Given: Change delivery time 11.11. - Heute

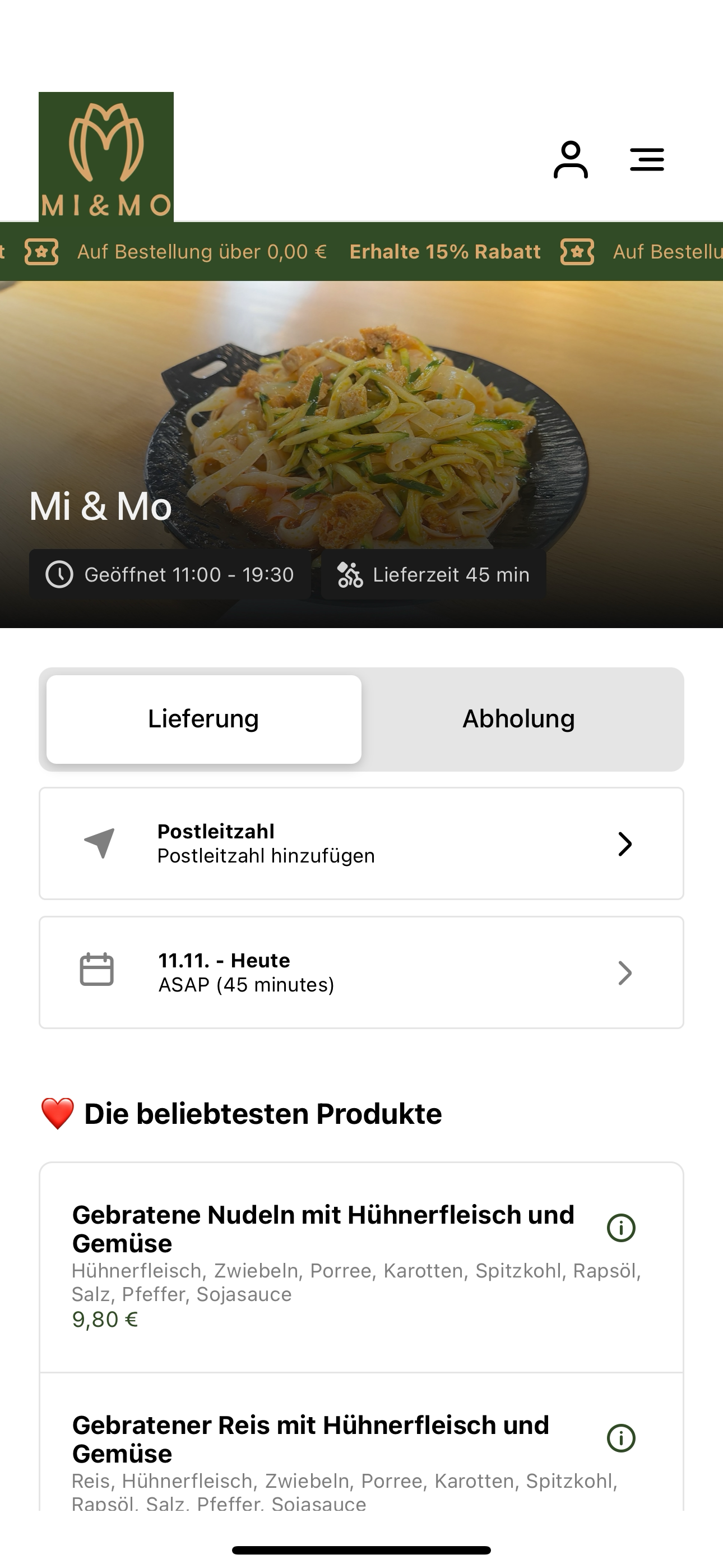Looking at the screenshot, I should click(x=361, y=972).
